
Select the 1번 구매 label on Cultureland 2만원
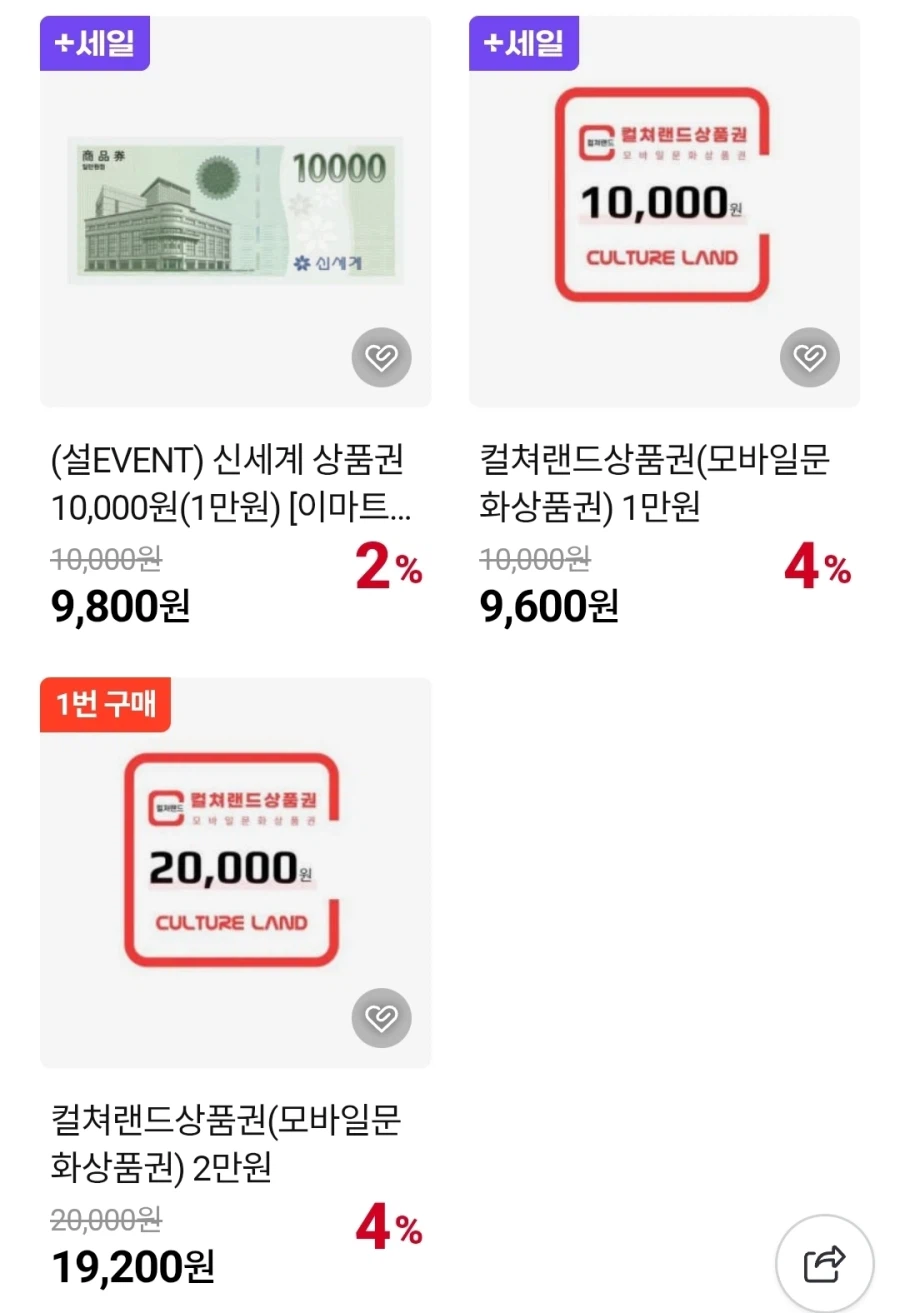(x=105, y=705)
